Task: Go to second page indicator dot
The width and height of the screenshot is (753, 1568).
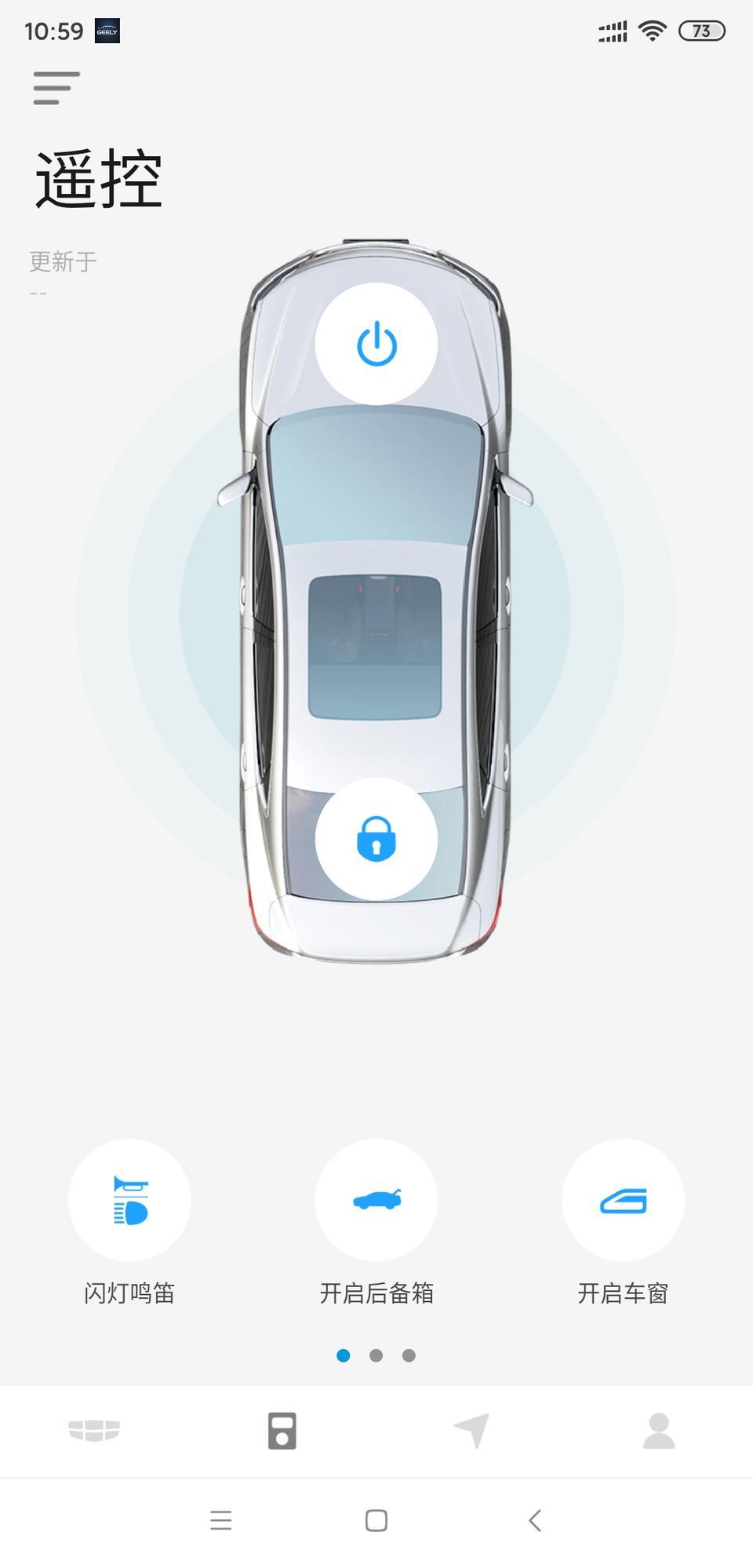Action: pos(376,1355)
